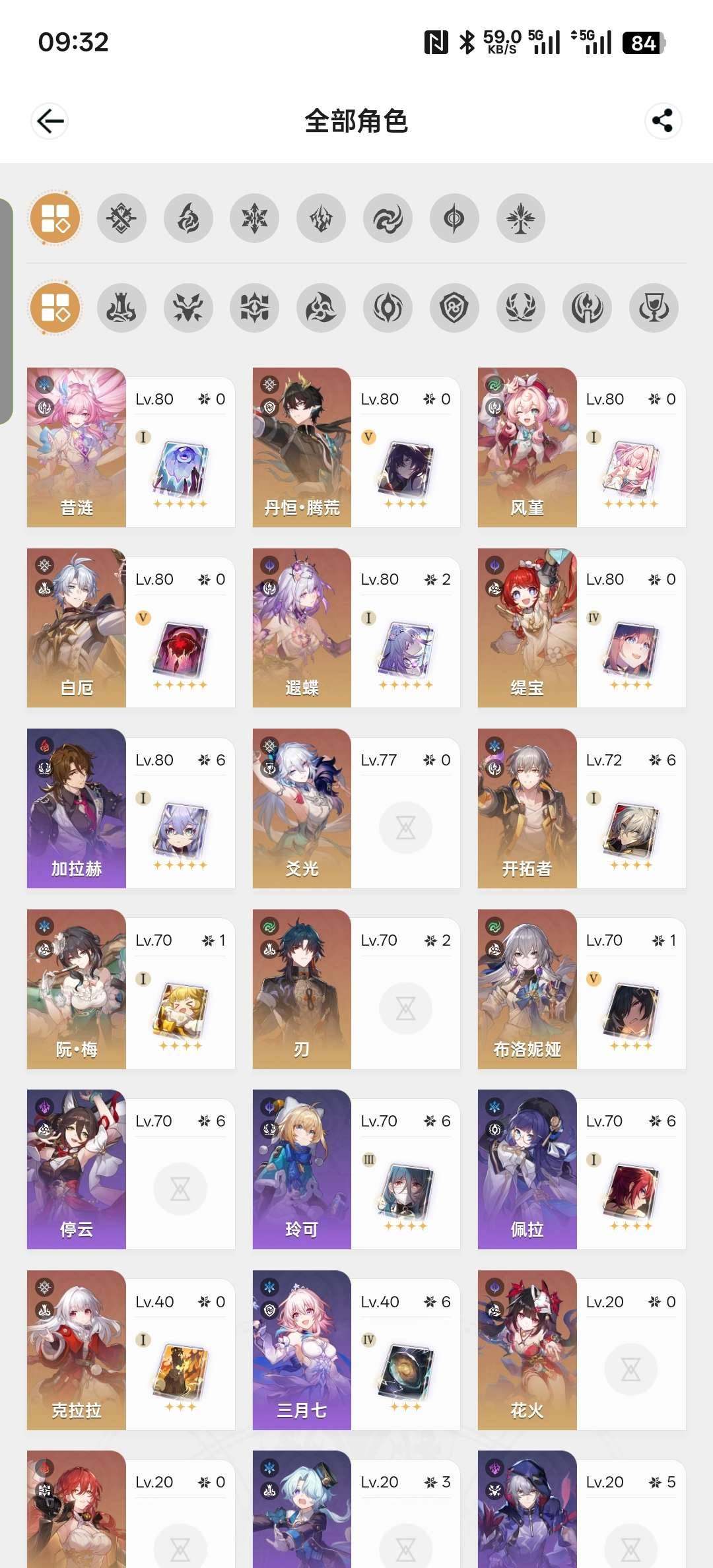Select the 开拓者 character card

(581, 808)
